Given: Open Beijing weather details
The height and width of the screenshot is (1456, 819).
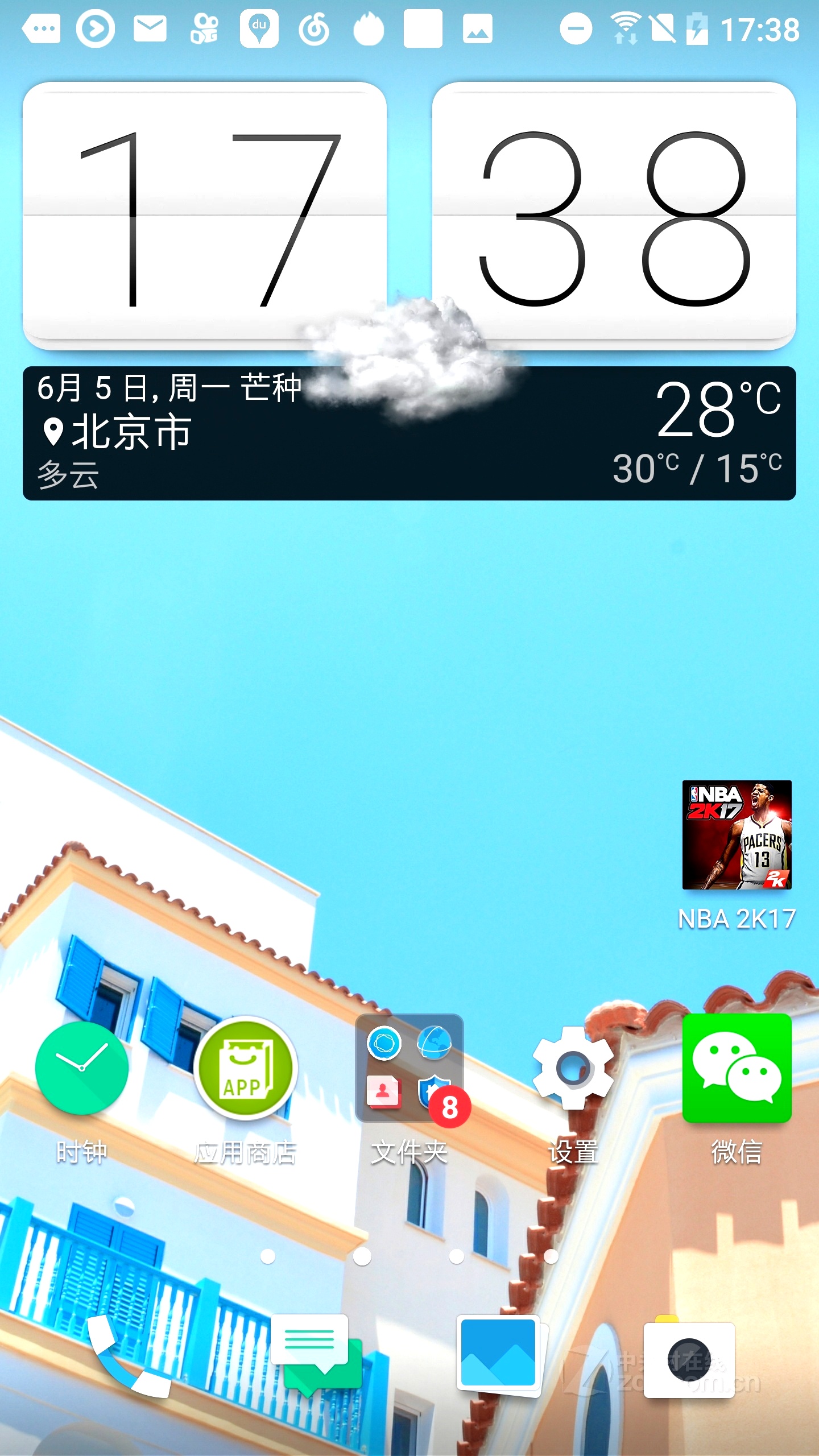Looking at the screenshot, I should pos(408,433).
